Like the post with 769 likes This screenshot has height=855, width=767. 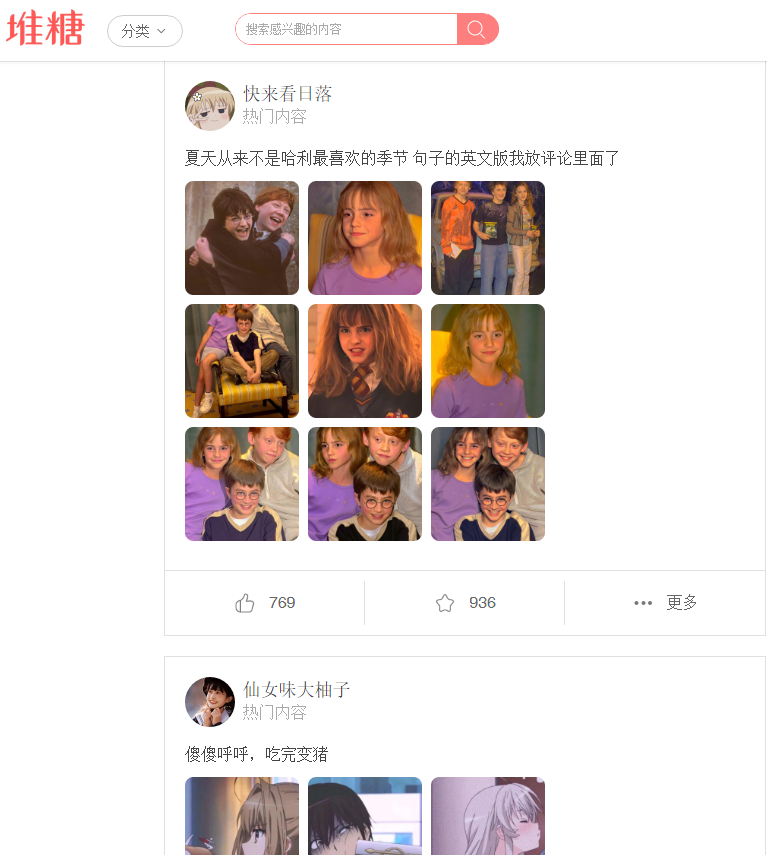[264, 603]
